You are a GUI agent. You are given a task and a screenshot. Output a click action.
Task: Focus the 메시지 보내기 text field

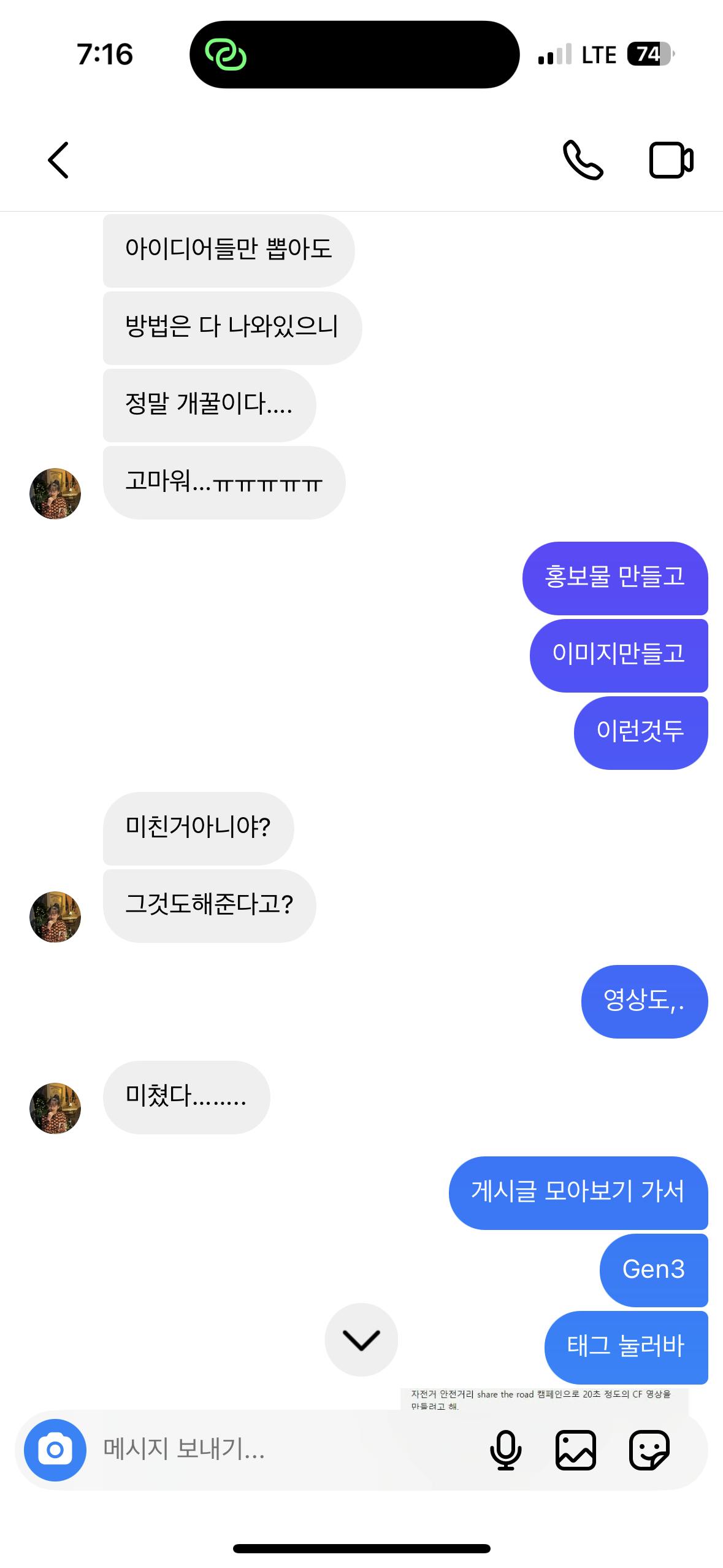(x=276, y=1450)
